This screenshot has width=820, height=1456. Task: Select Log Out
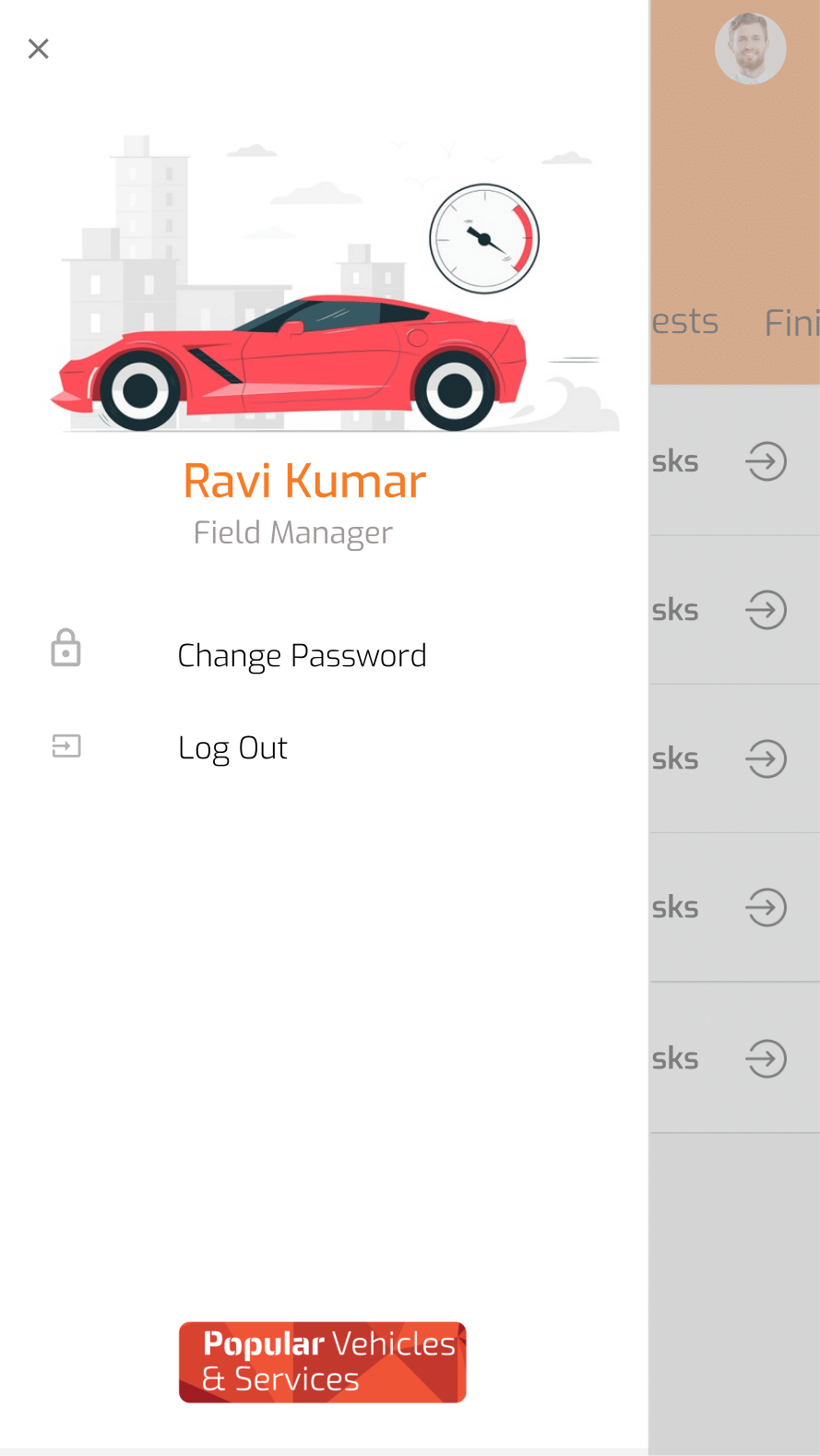[232, 747]
